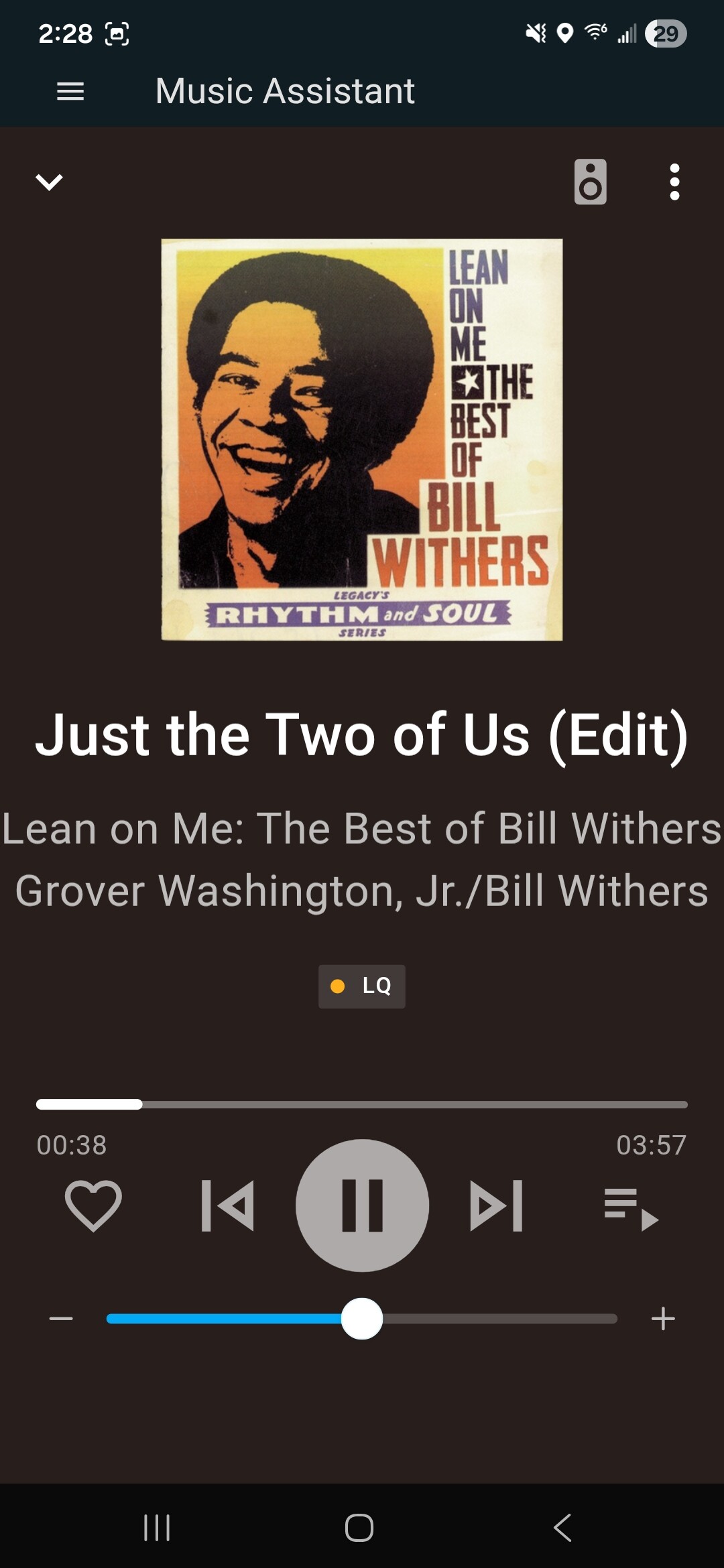
Task: Favorite this track with the heart icon
Action: point(93,1206)
